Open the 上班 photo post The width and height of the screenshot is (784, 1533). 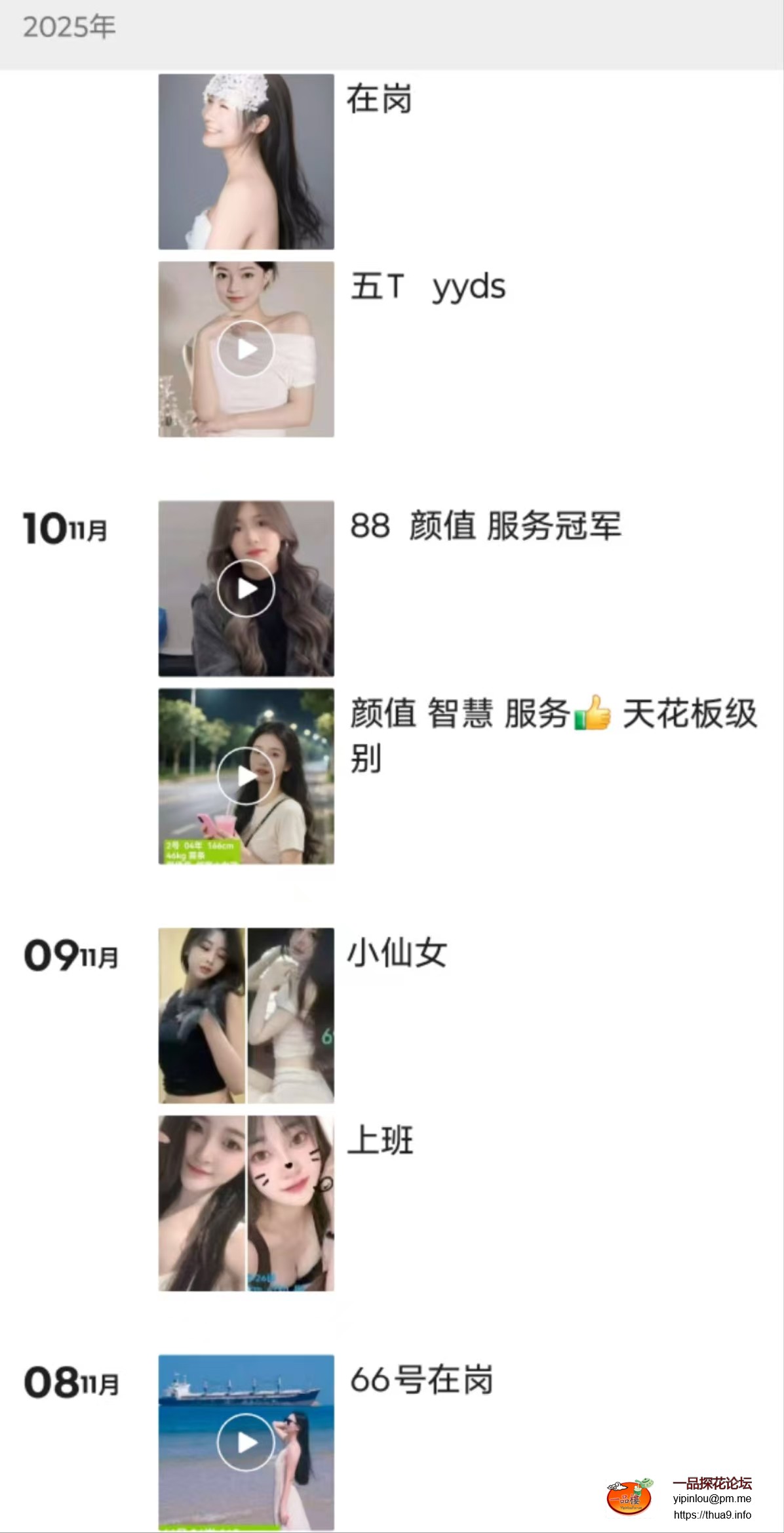[246, 1203]
